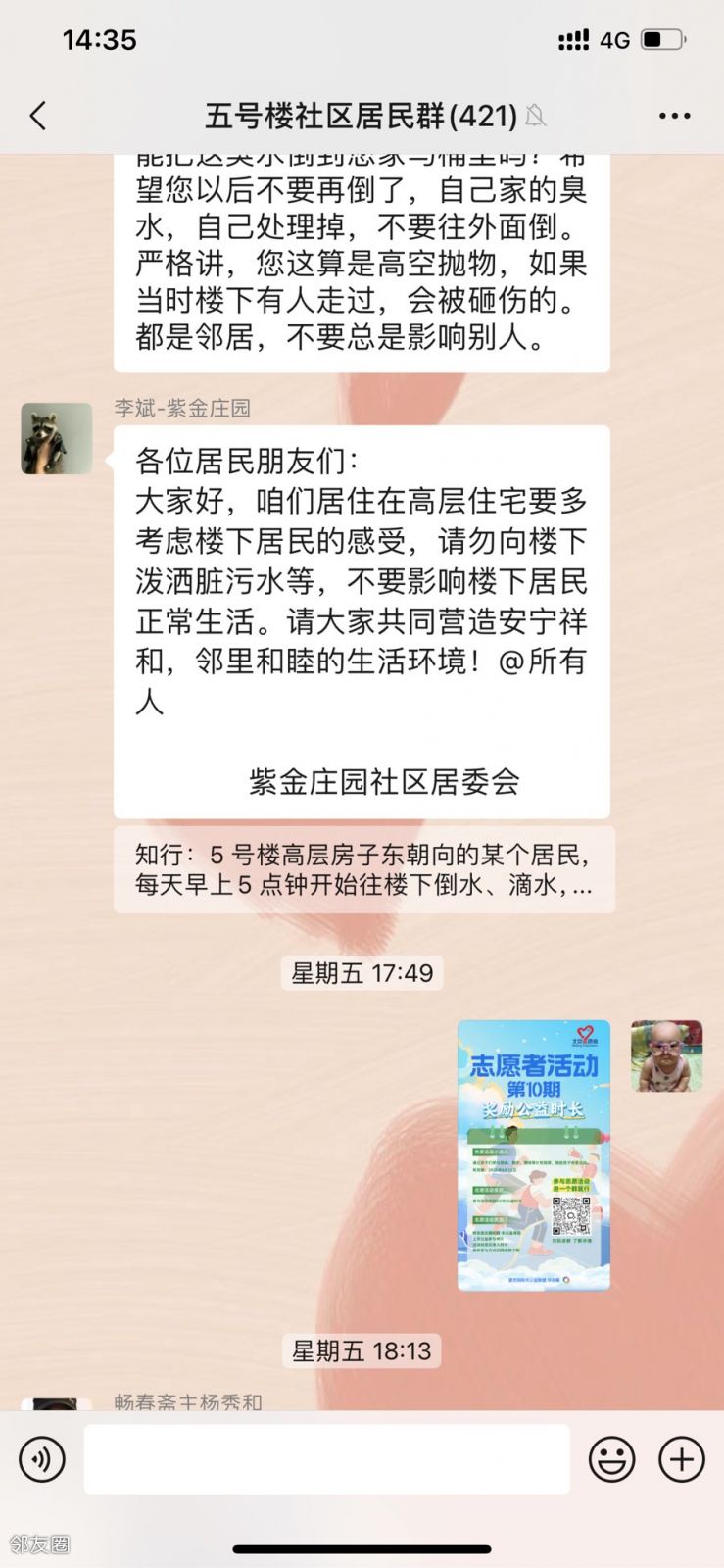Screen dimensions: 724x1568
Task: Focus the message text field
Action: pos(326,1459)
